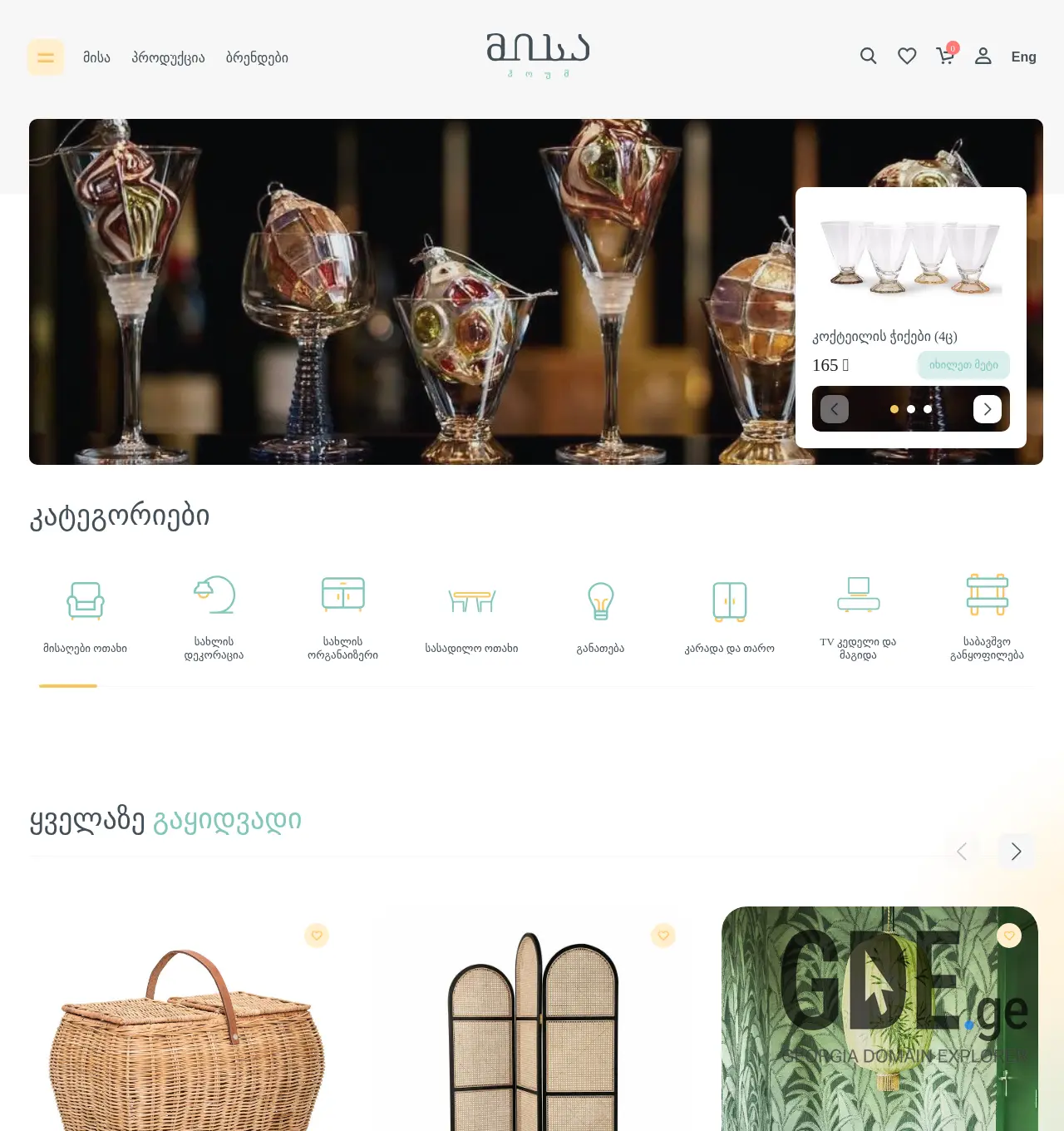Open the user account icon
The width and height of the screenshot is (1064, 1131).
[x=983, y=56]
